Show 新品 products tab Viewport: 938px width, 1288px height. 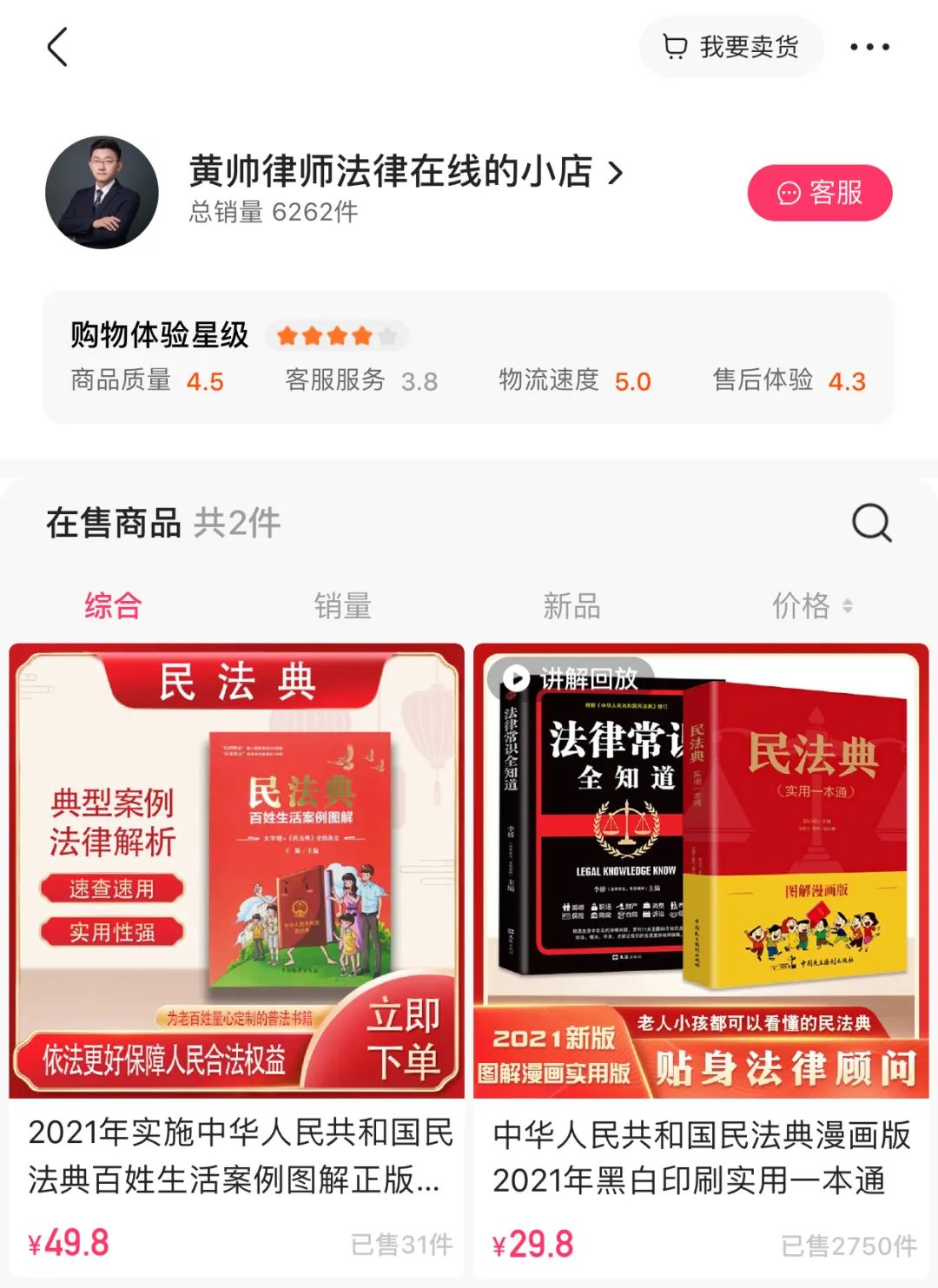[571, 605]
